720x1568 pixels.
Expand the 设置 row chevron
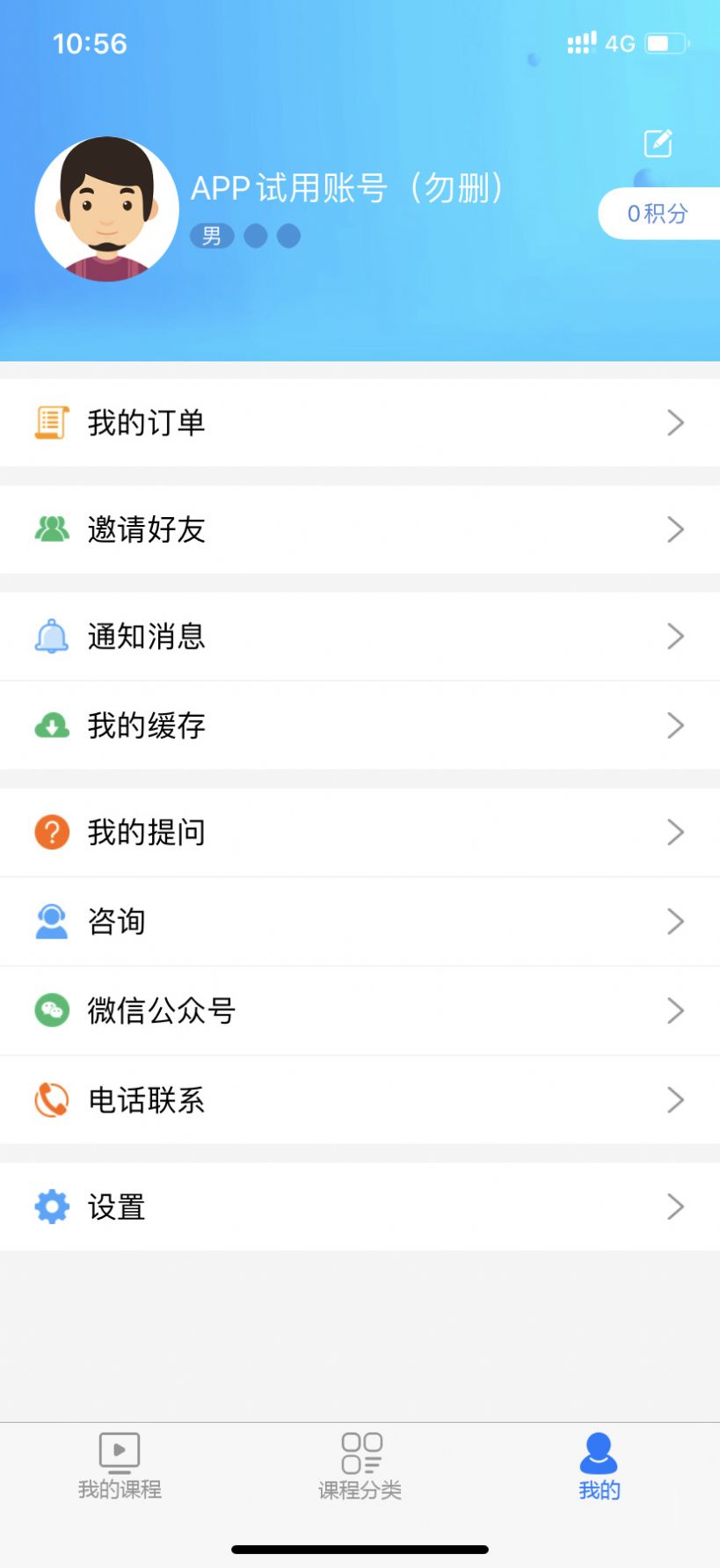click(675, 1207)
